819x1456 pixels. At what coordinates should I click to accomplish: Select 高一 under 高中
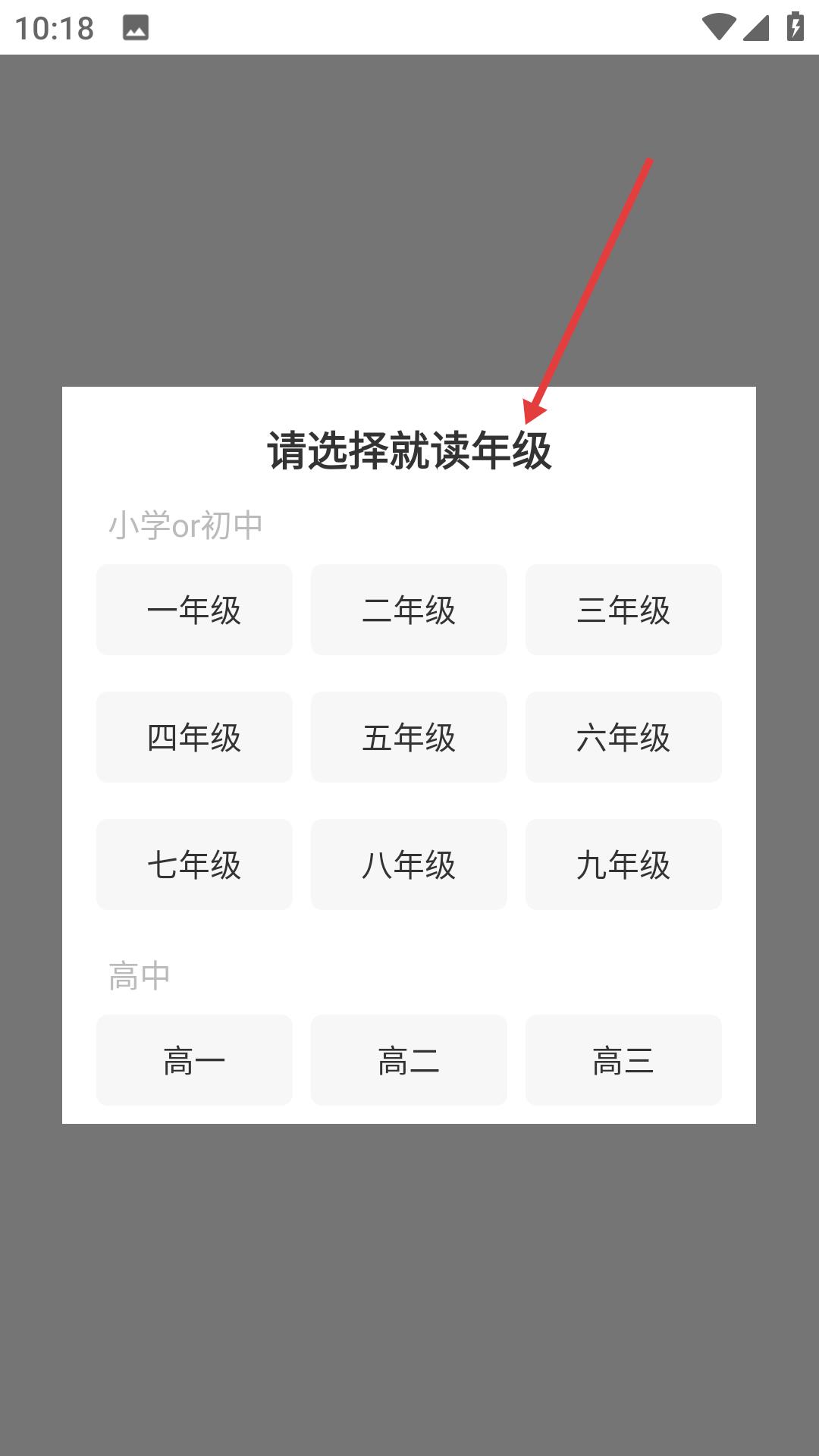coord(194,1060)
